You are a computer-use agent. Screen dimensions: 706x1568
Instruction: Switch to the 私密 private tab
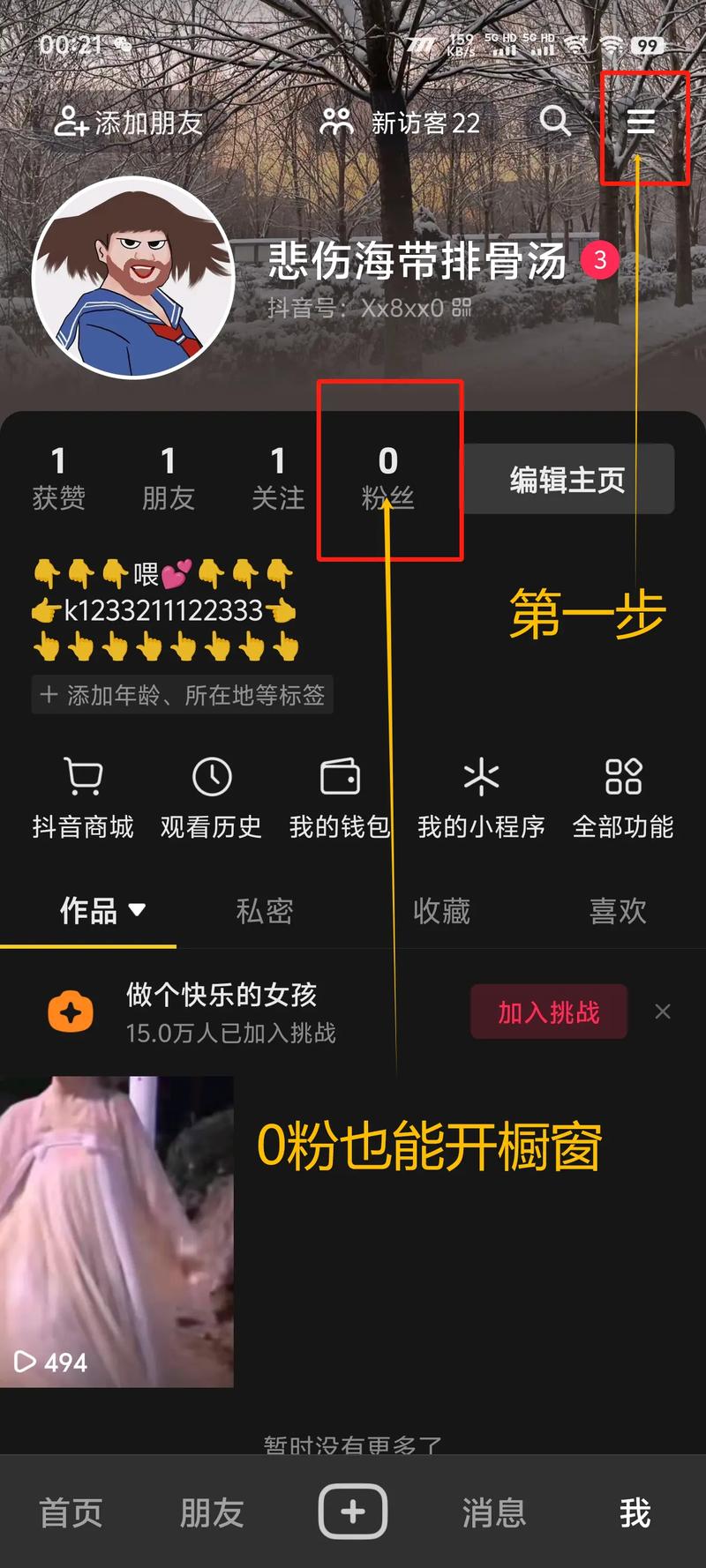click(x=264, y=912)
